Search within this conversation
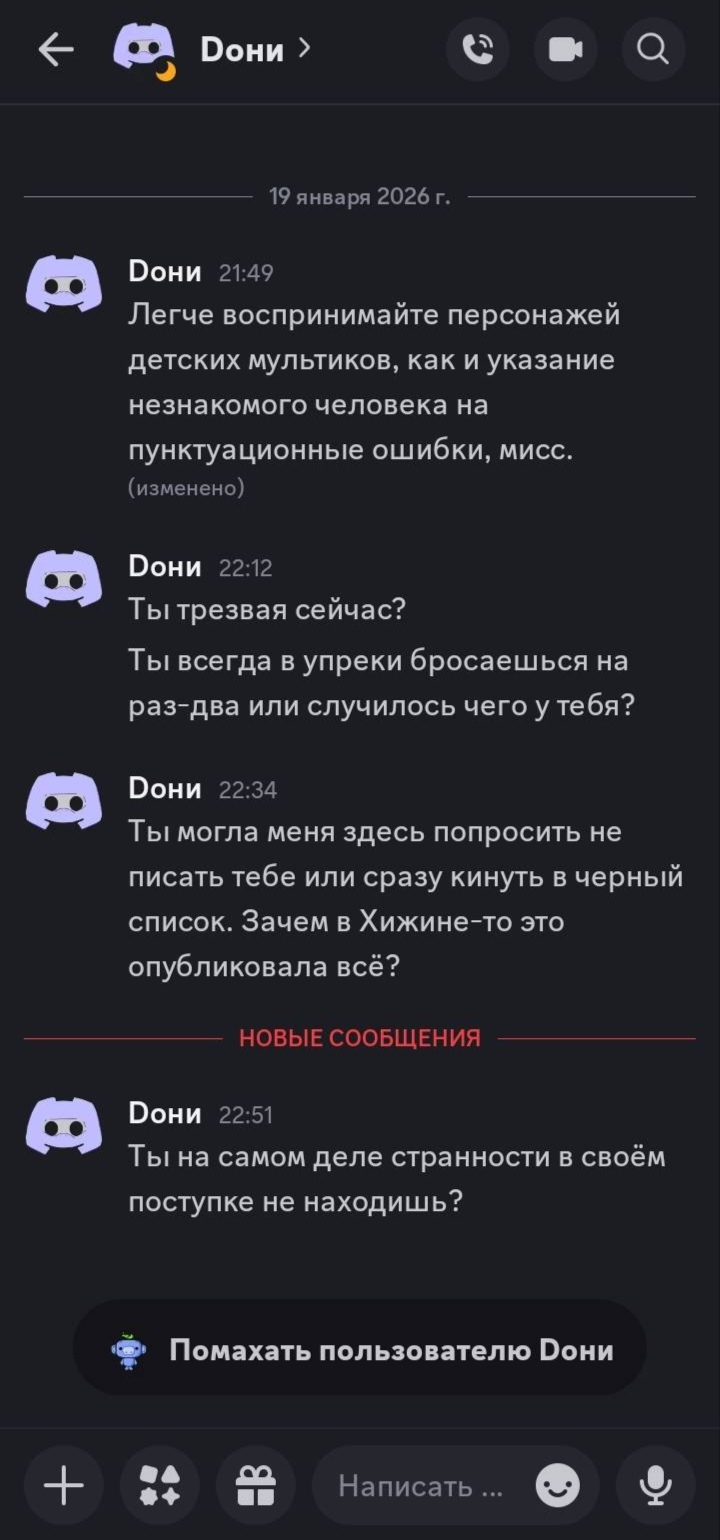The height and width of the screenshot is (1540, 720). pos(653,50)
